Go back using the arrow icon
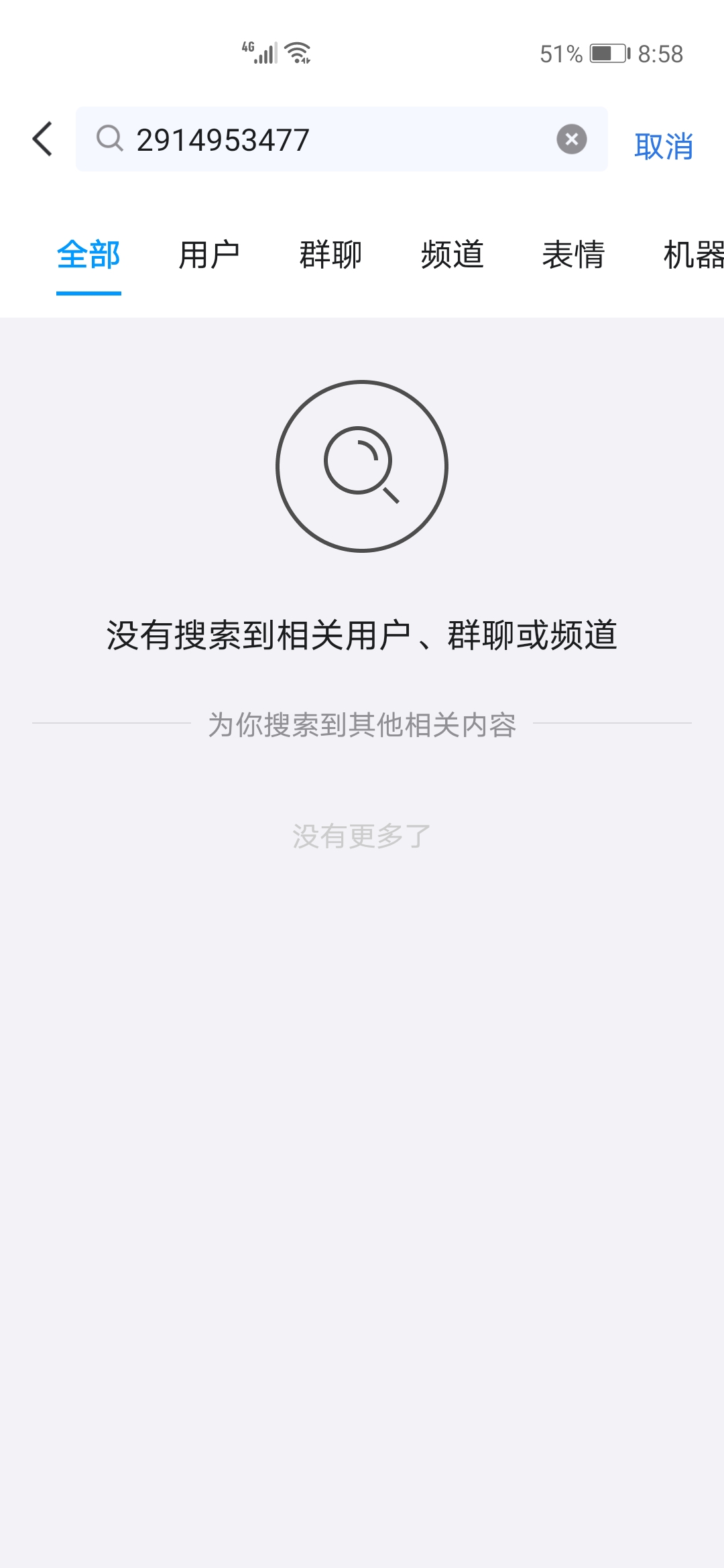The height and width of the screenshot is (1568, 724). coord(42,139)
